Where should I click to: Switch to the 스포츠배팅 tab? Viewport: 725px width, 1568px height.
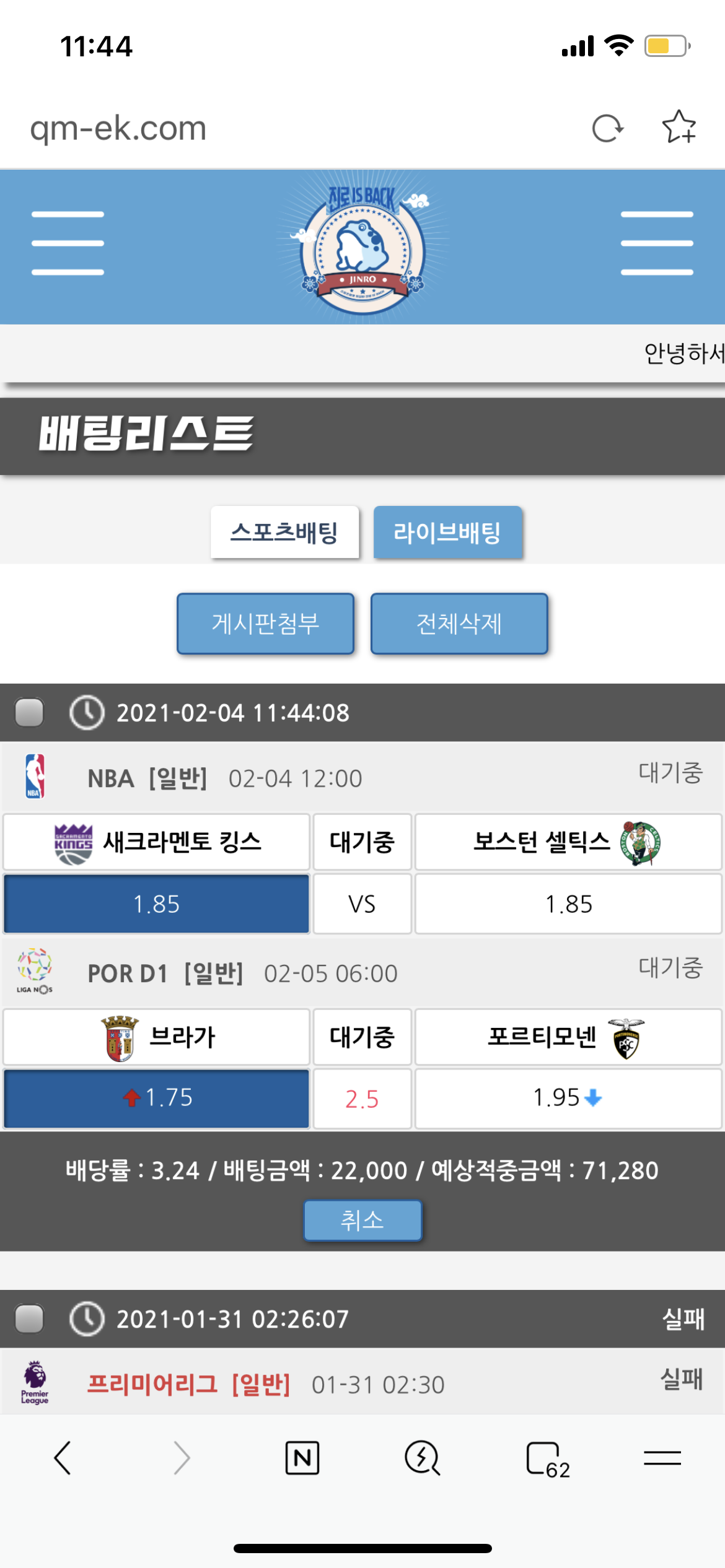(284, 533)
